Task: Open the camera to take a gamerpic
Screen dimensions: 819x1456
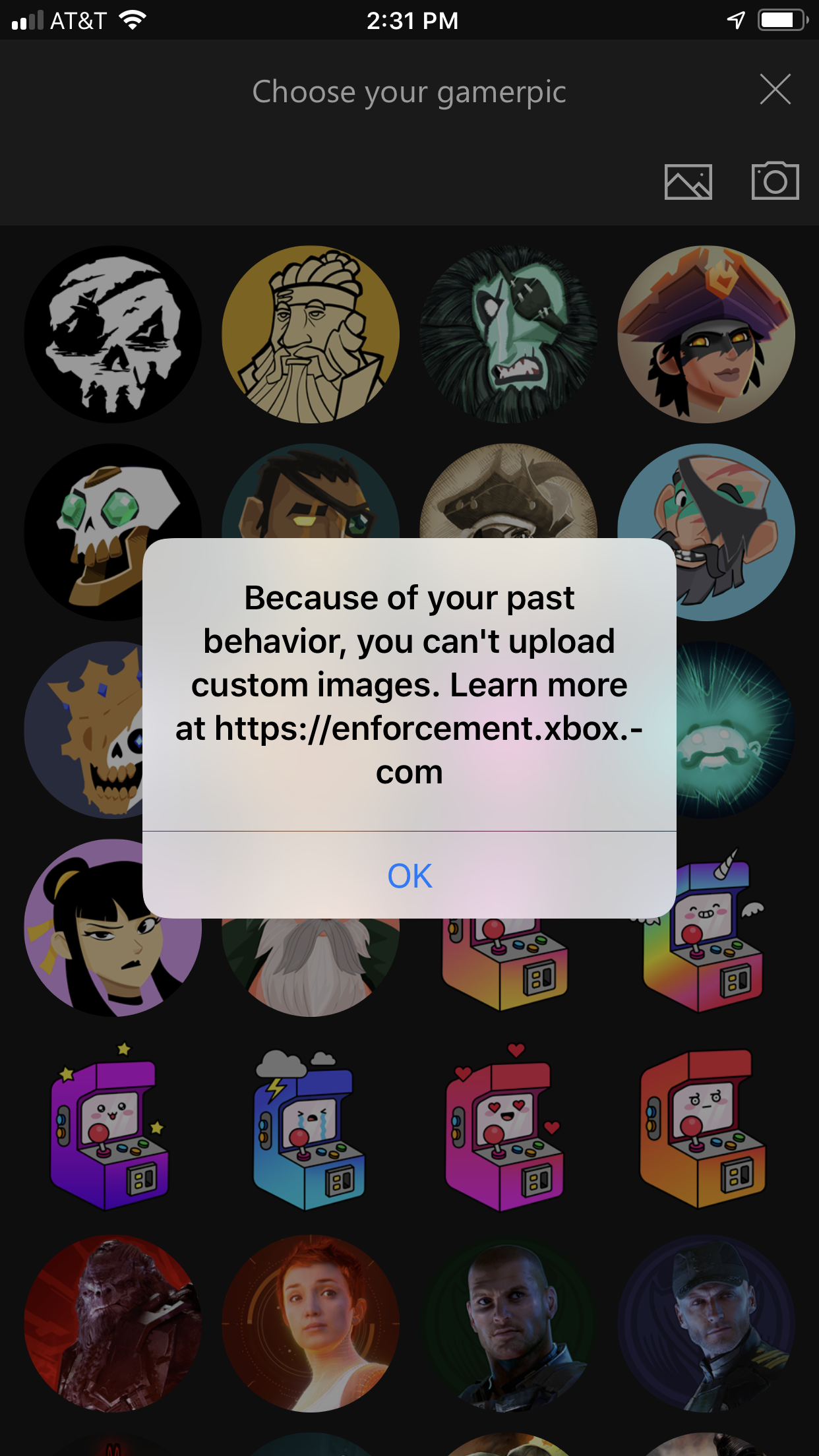Action: (775, 181)
